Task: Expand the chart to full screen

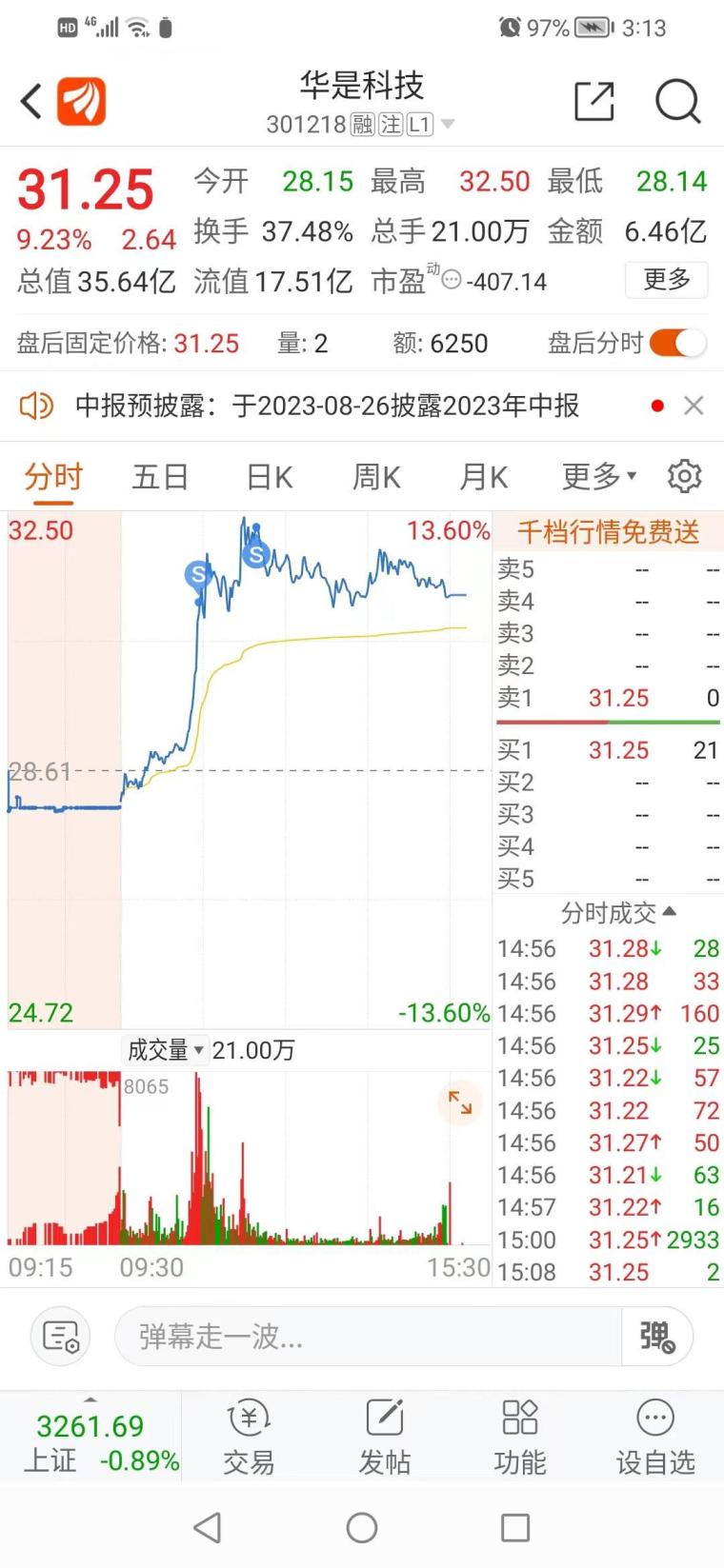Action: click(x=460, y=1102)
